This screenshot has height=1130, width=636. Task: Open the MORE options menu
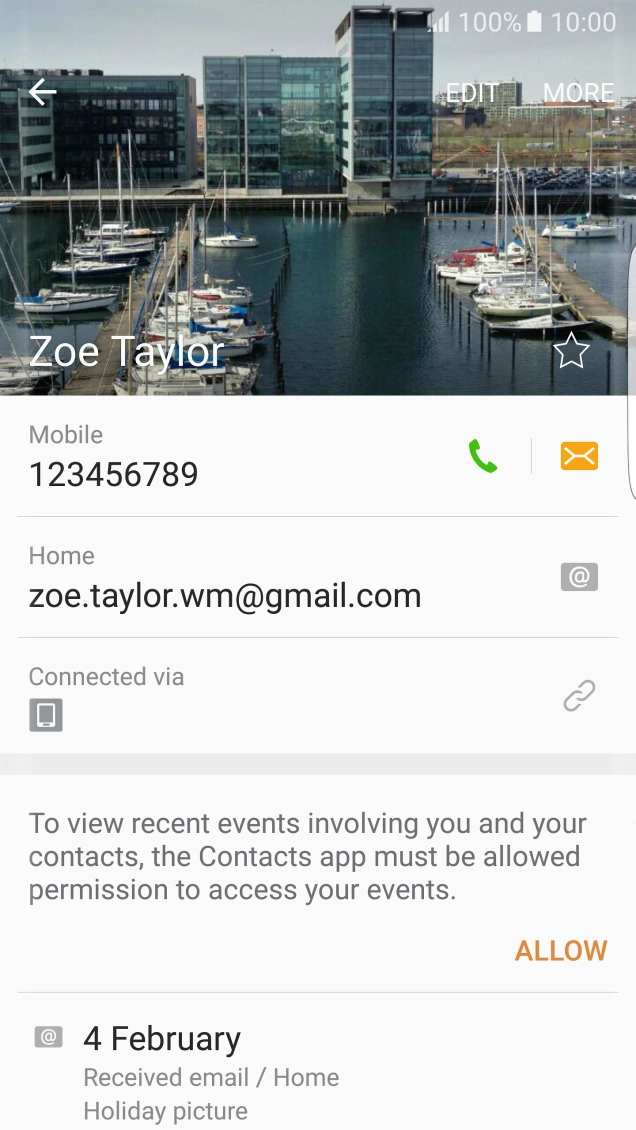click(x=578, y=93)
